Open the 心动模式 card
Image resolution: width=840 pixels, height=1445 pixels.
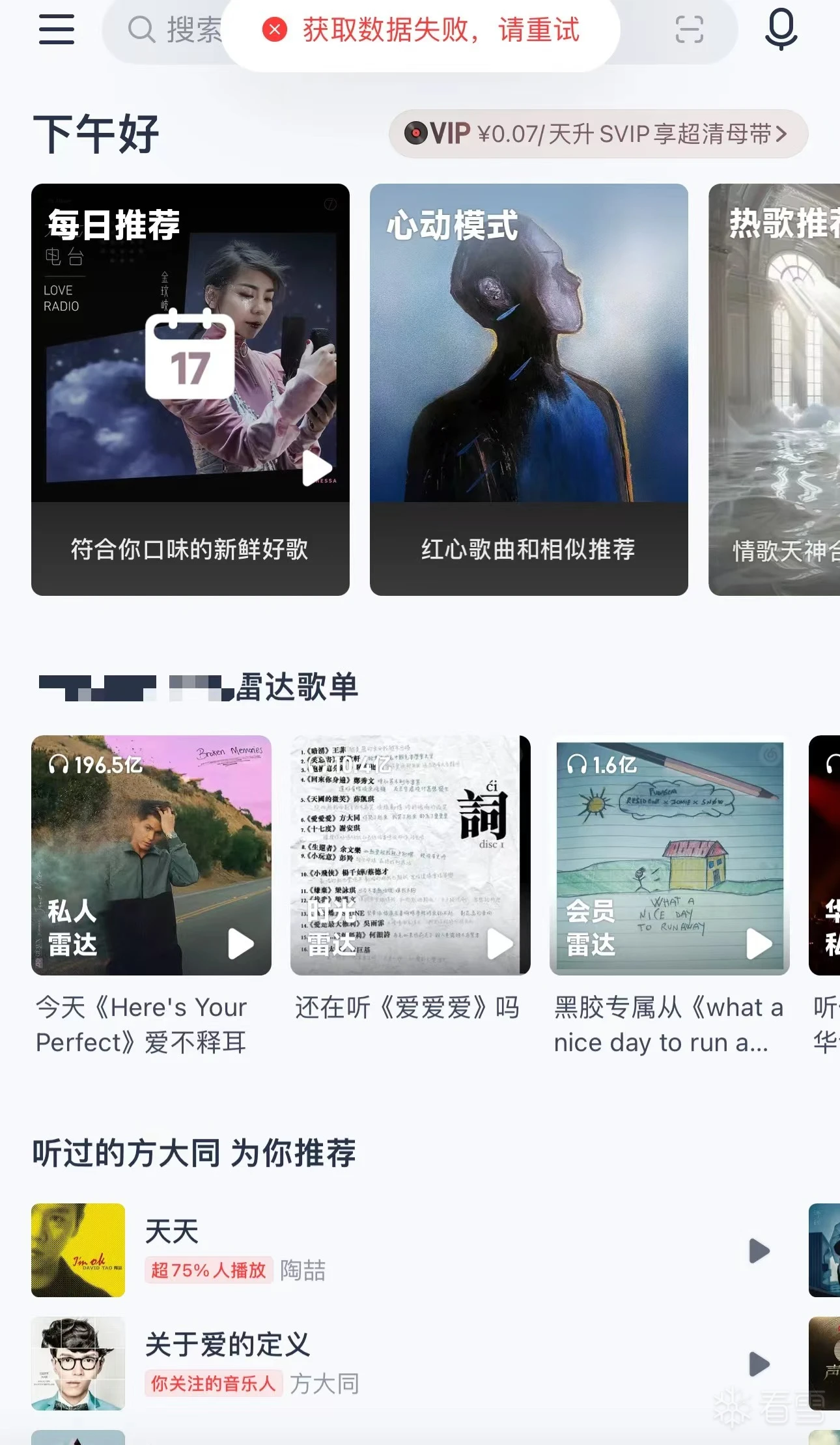(x=529, y=389)
